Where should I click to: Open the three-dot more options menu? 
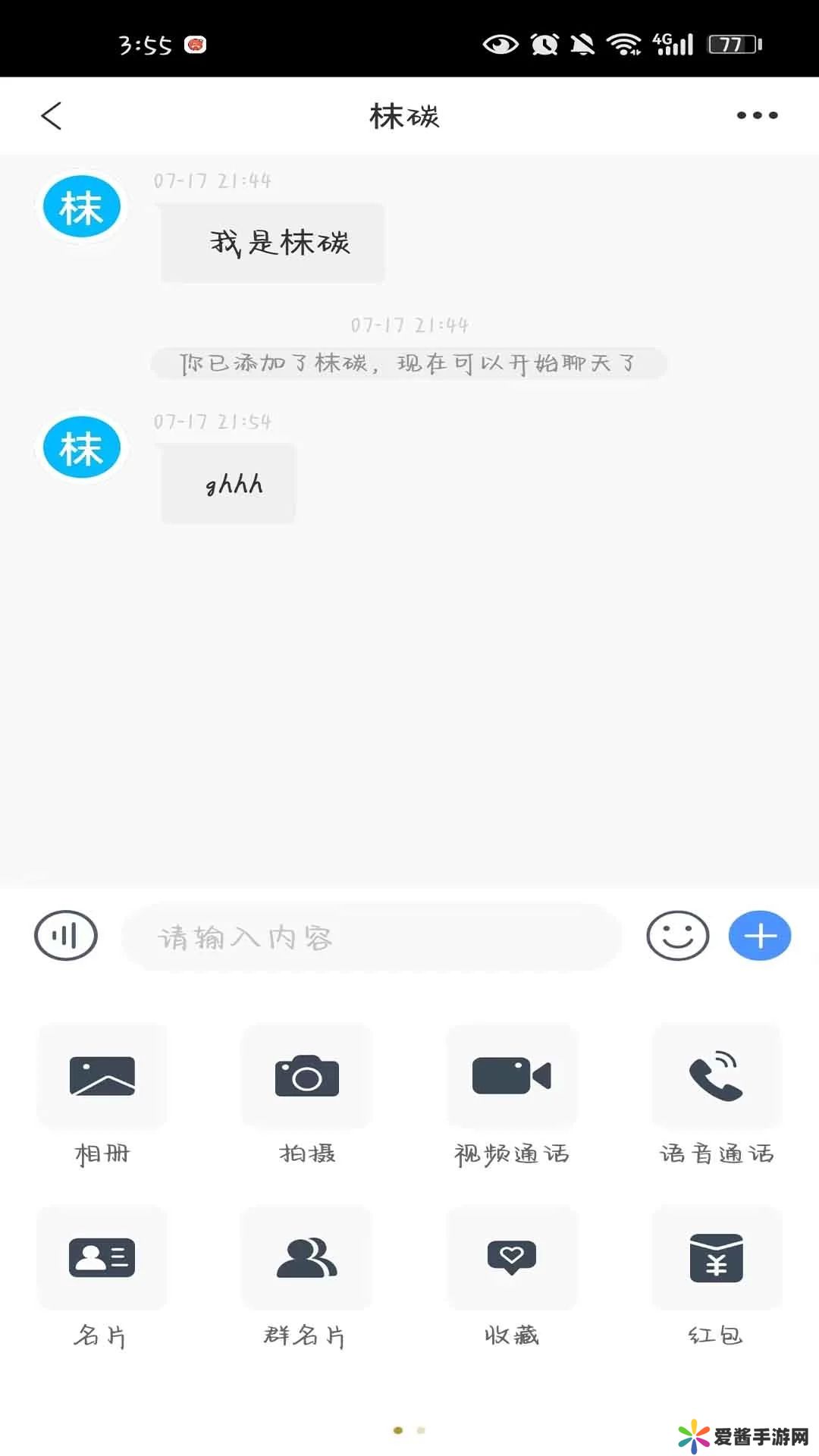tap(757, 116)
